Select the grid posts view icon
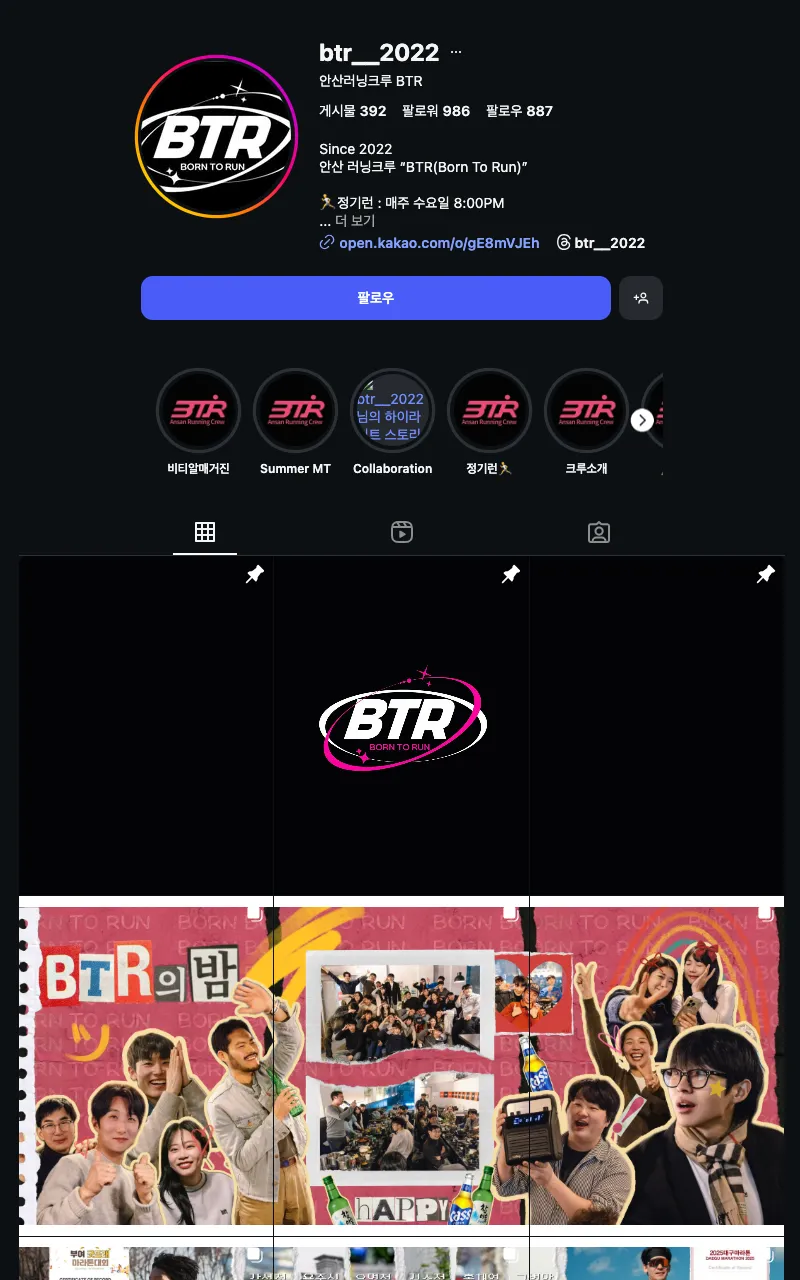The image size is (800, 1280). coord(205,531)
